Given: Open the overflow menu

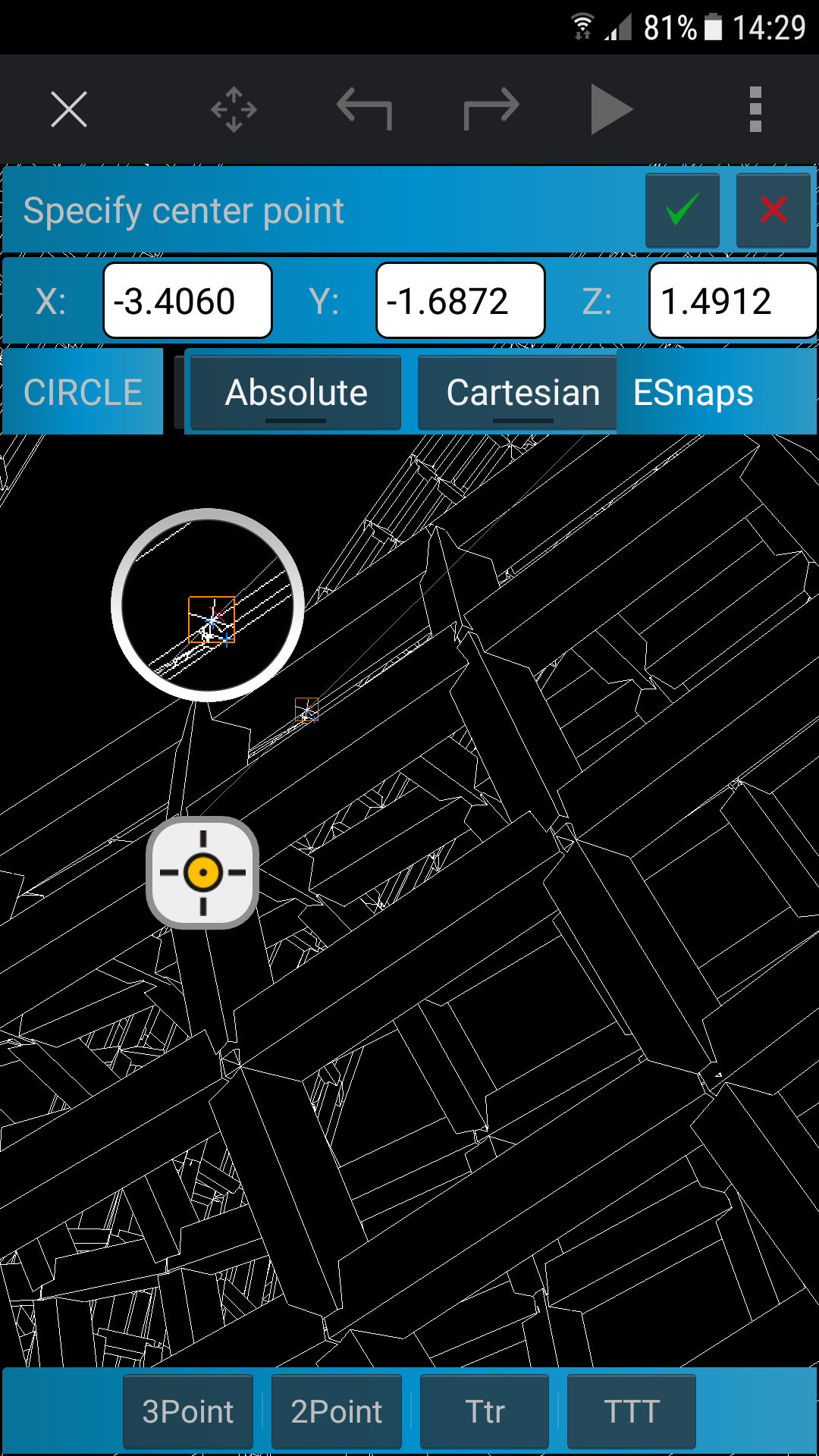Looking at the screenshot, I should [x=755, y=109].
